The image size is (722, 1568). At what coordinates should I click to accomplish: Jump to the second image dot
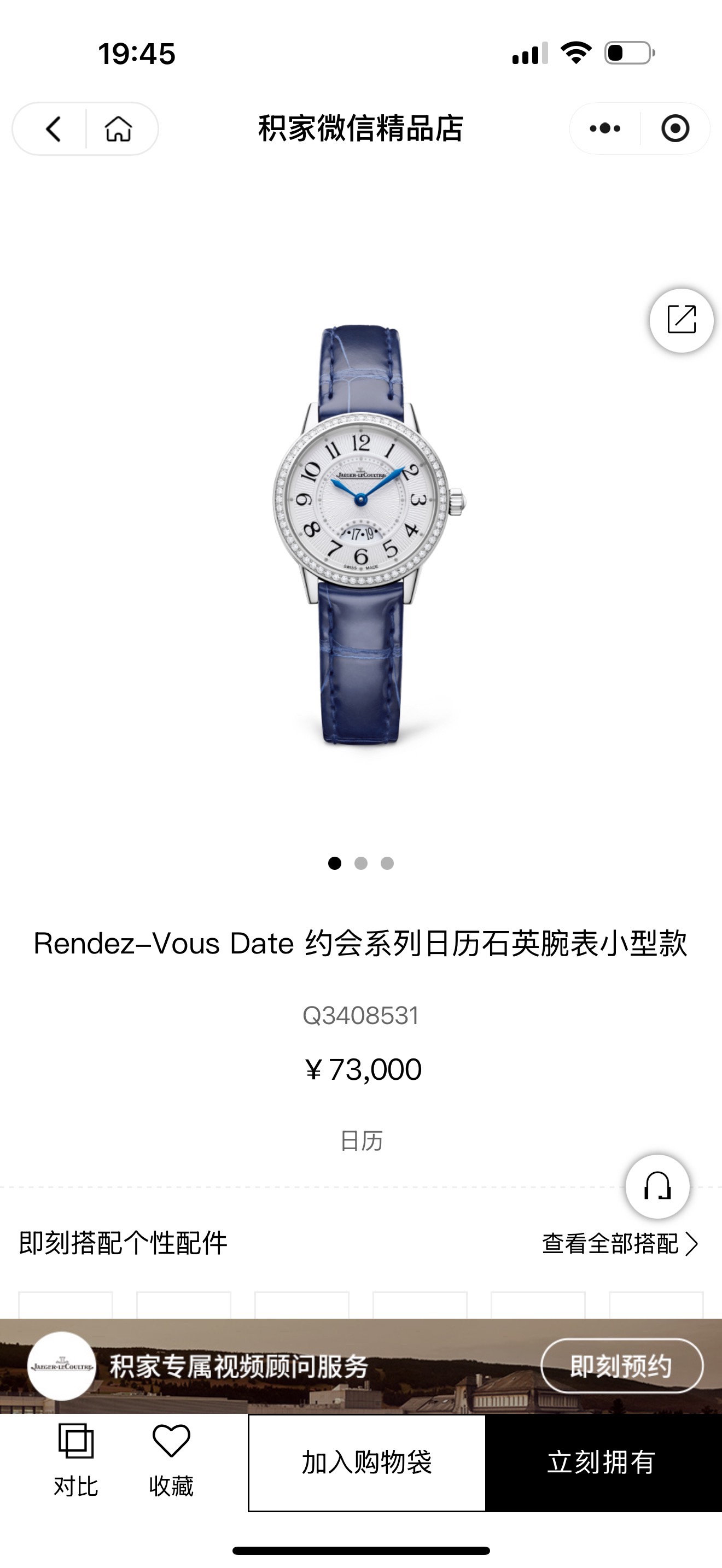361,863
